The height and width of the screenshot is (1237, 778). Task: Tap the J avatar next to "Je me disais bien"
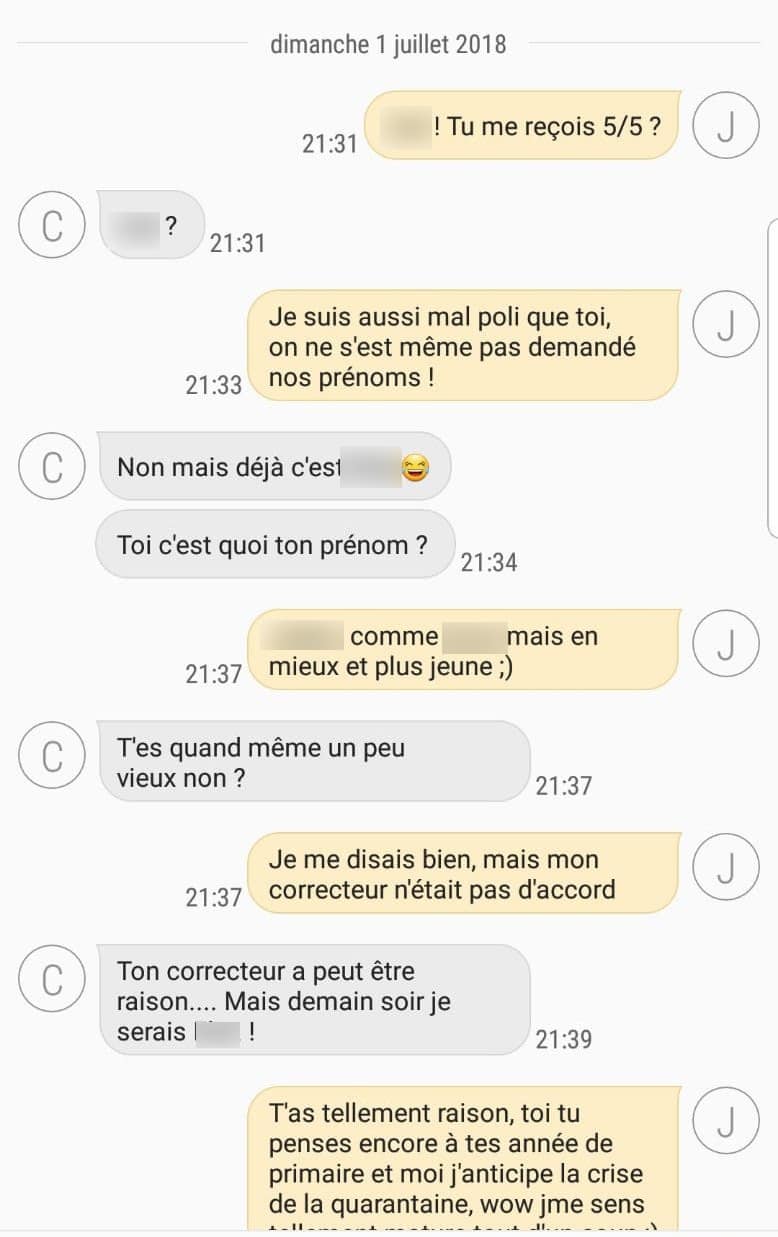point(727,867)
